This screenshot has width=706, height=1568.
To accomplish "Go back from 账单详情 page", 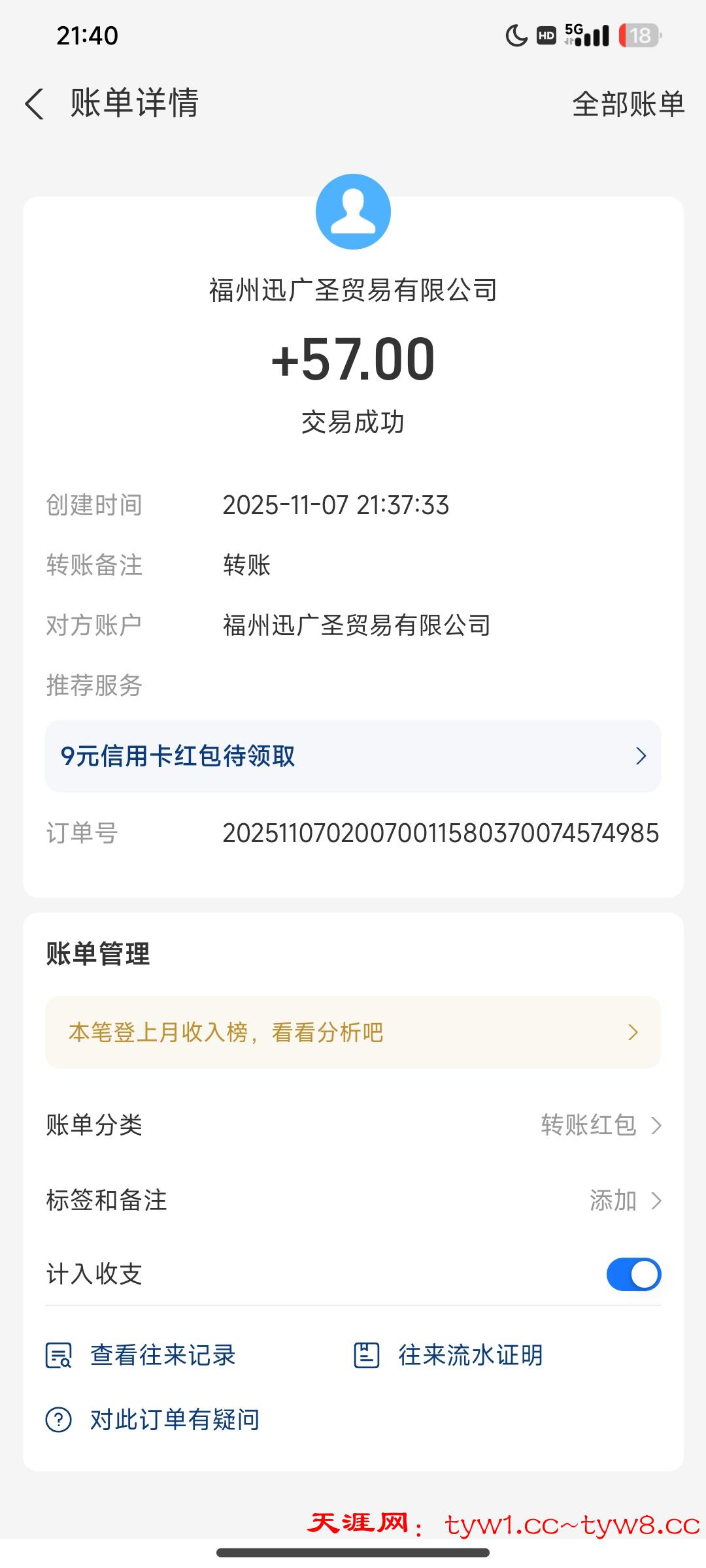I will [35, 104].
